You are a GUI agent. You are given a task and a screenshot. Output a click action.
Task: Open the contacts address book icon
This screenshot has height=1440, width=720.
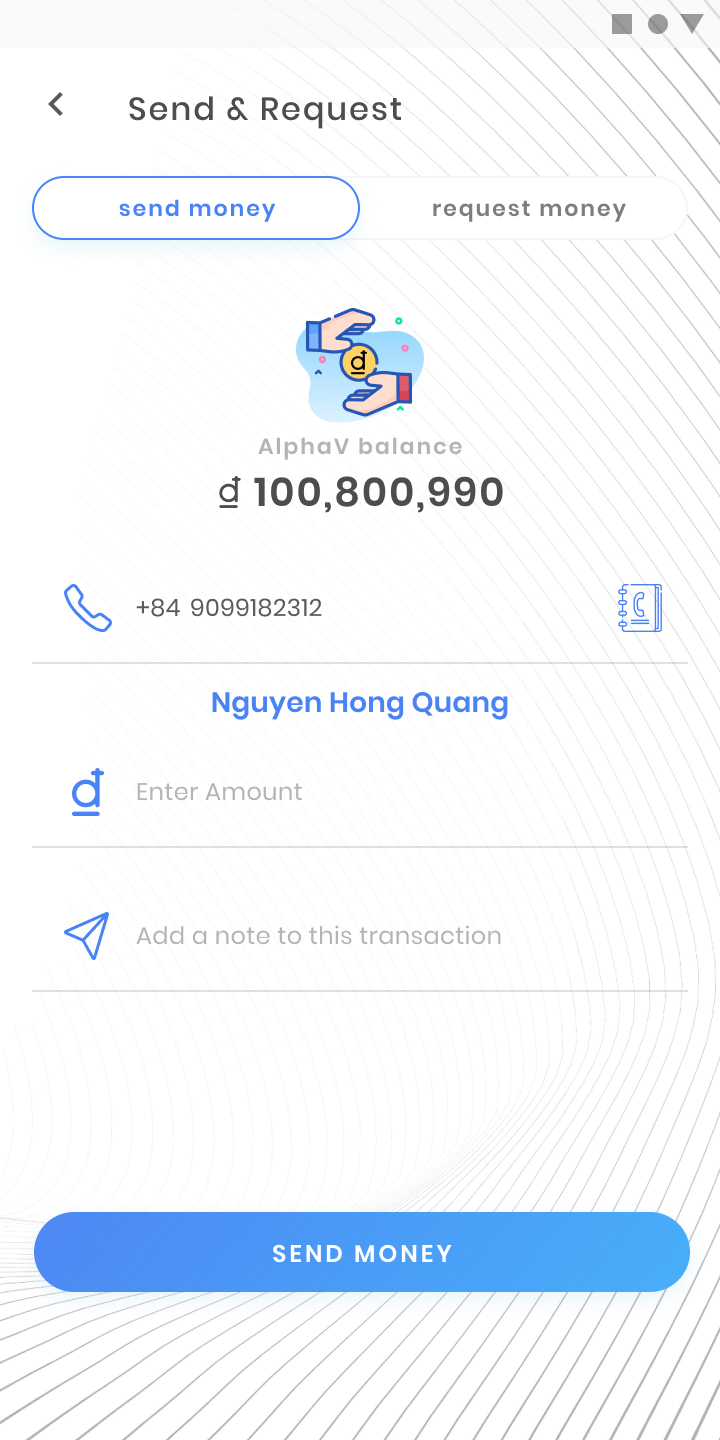[639, 608]
